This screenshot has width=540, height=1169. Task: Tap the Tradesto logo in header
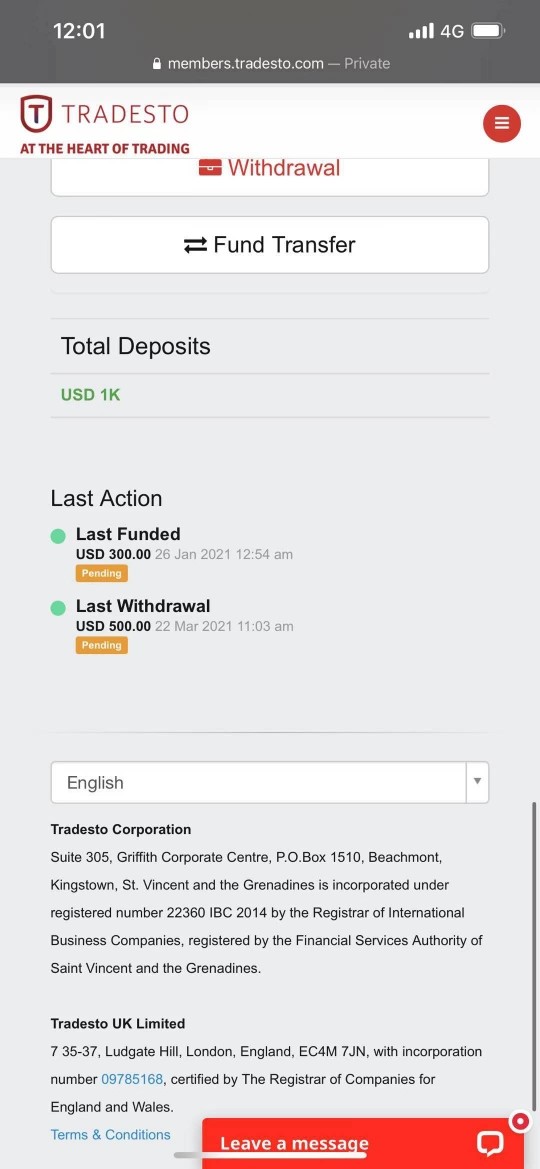(x=104, y=124)
